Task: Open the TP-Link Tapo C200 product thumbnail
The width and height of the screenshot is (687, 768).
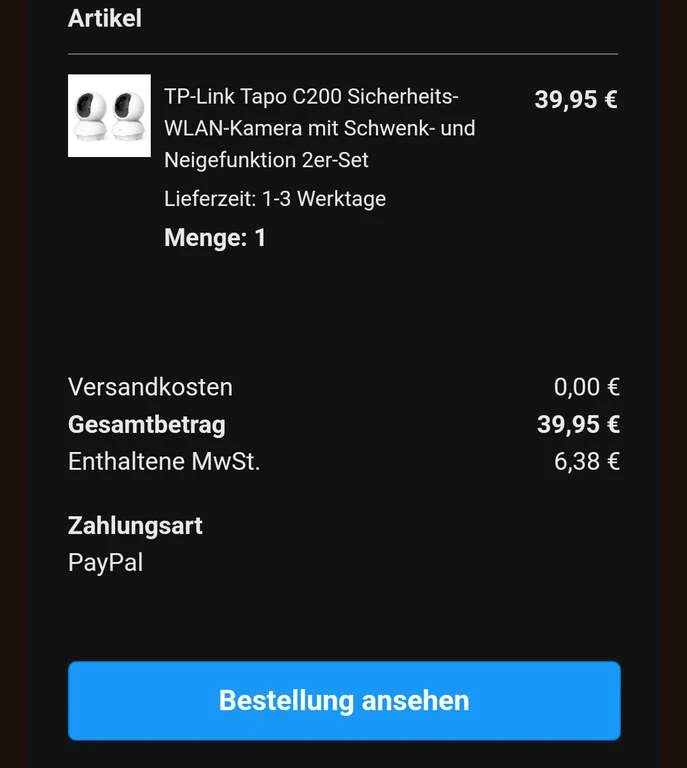Action: click(109, 116)
